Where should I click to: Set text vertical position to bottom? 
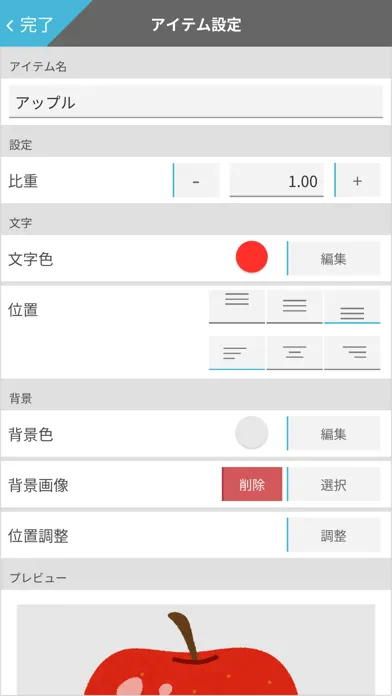pos(352,307)
